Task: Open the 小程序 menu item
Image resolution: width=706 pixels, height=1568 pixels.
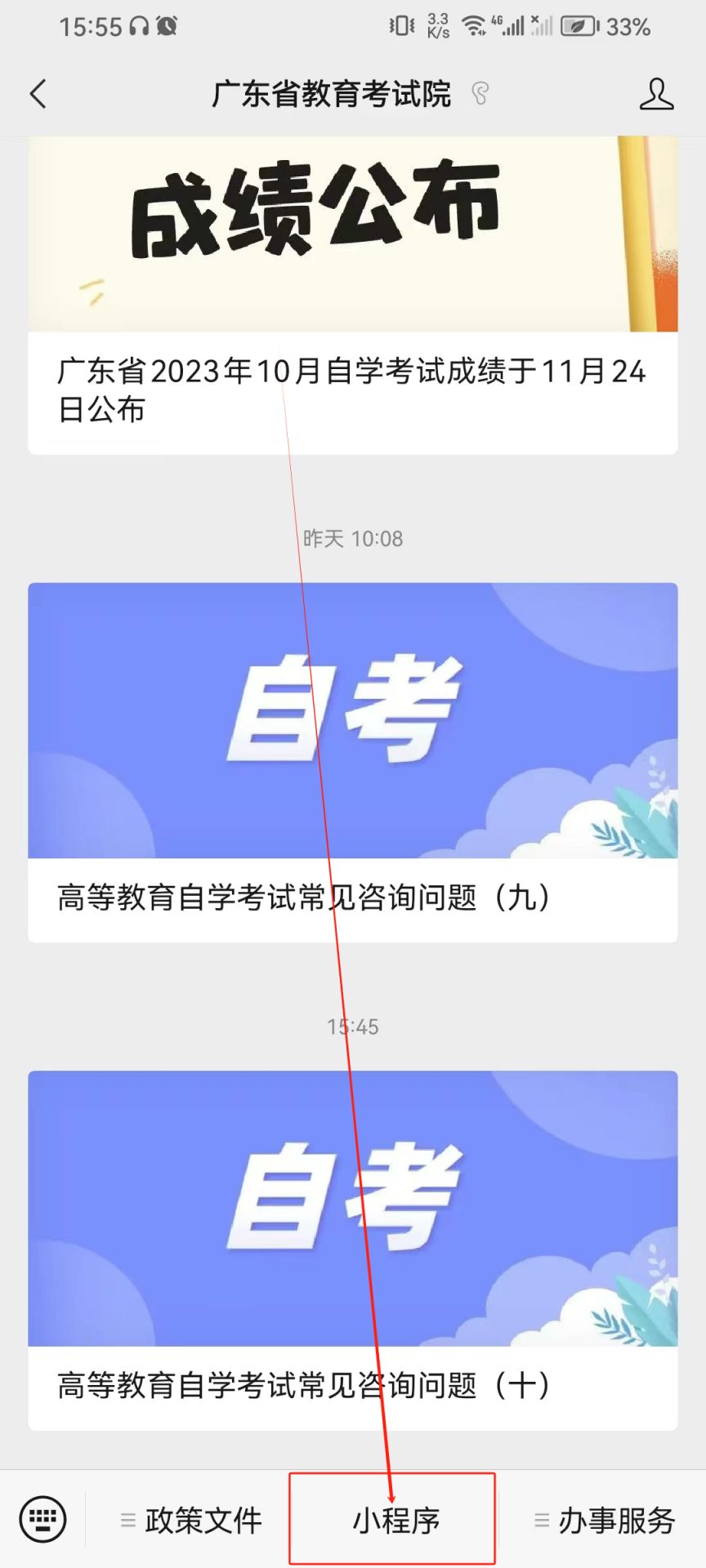Action: [x=394, y=1520]
